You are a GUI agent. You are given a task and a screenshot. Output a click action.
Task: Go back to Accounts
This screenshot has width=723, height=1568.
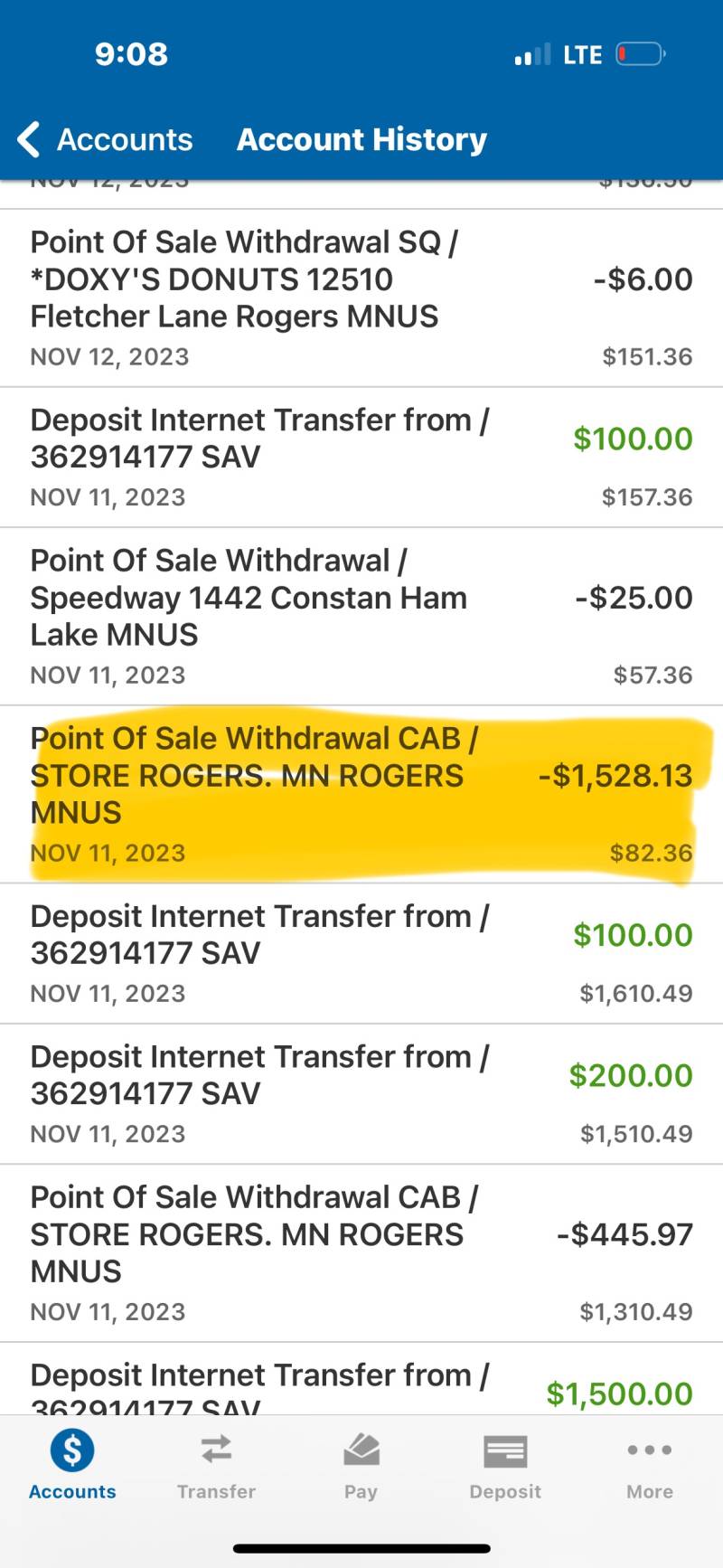[x=105, y=139]
